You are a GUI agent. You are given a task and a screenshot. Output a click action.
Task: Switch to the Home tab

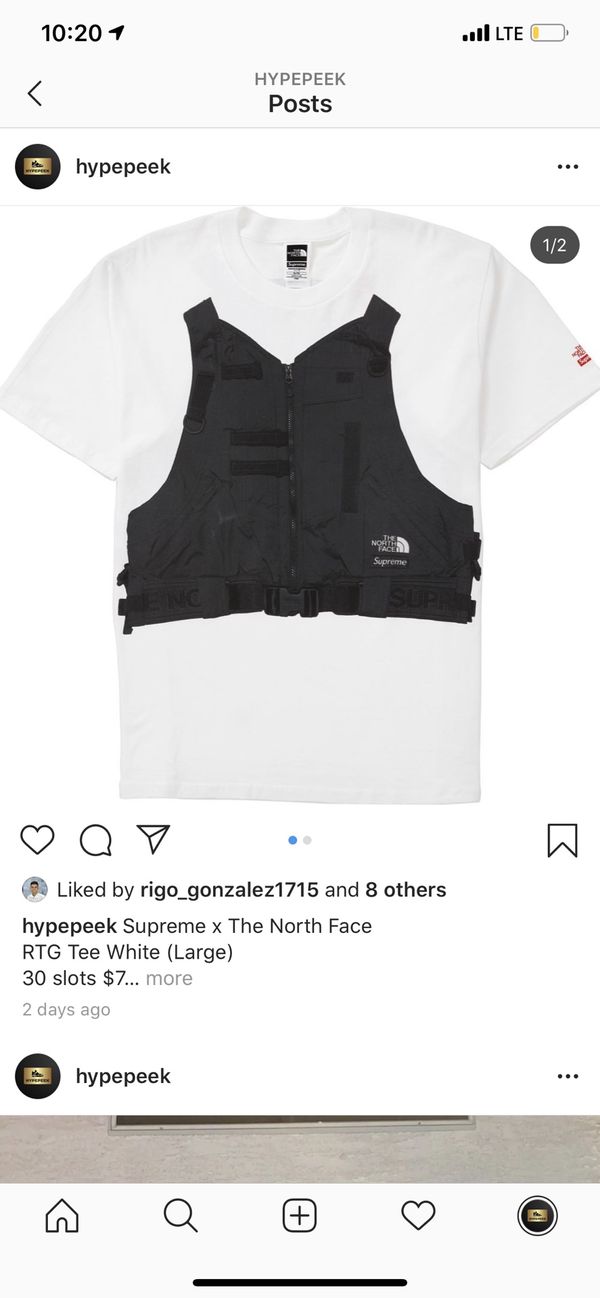click(62, 1215)
